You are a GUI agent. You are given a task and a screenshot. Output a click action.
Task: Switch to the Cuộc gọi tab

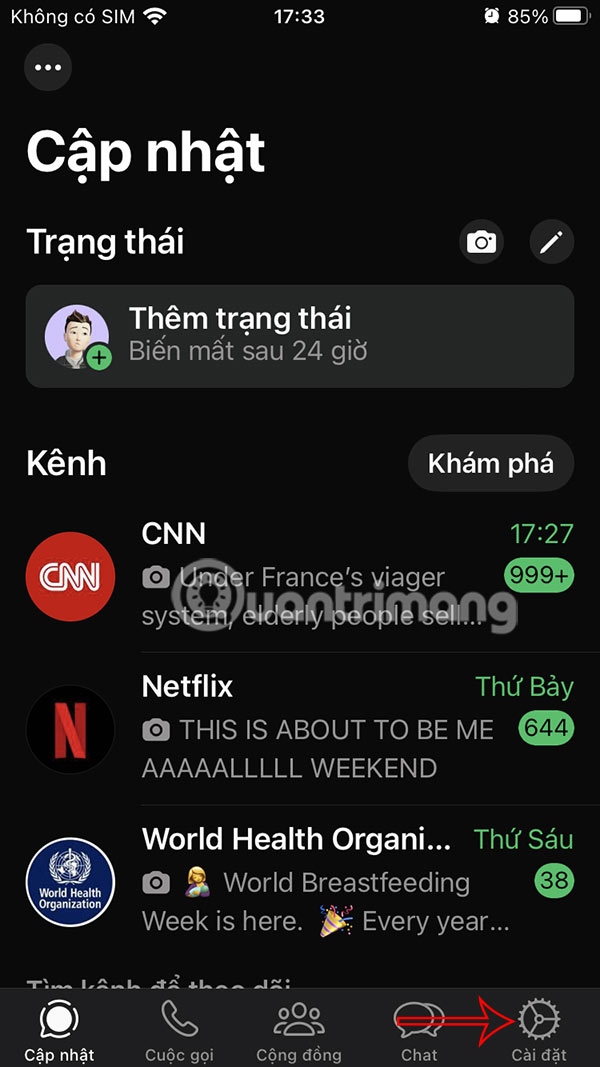180,1030
